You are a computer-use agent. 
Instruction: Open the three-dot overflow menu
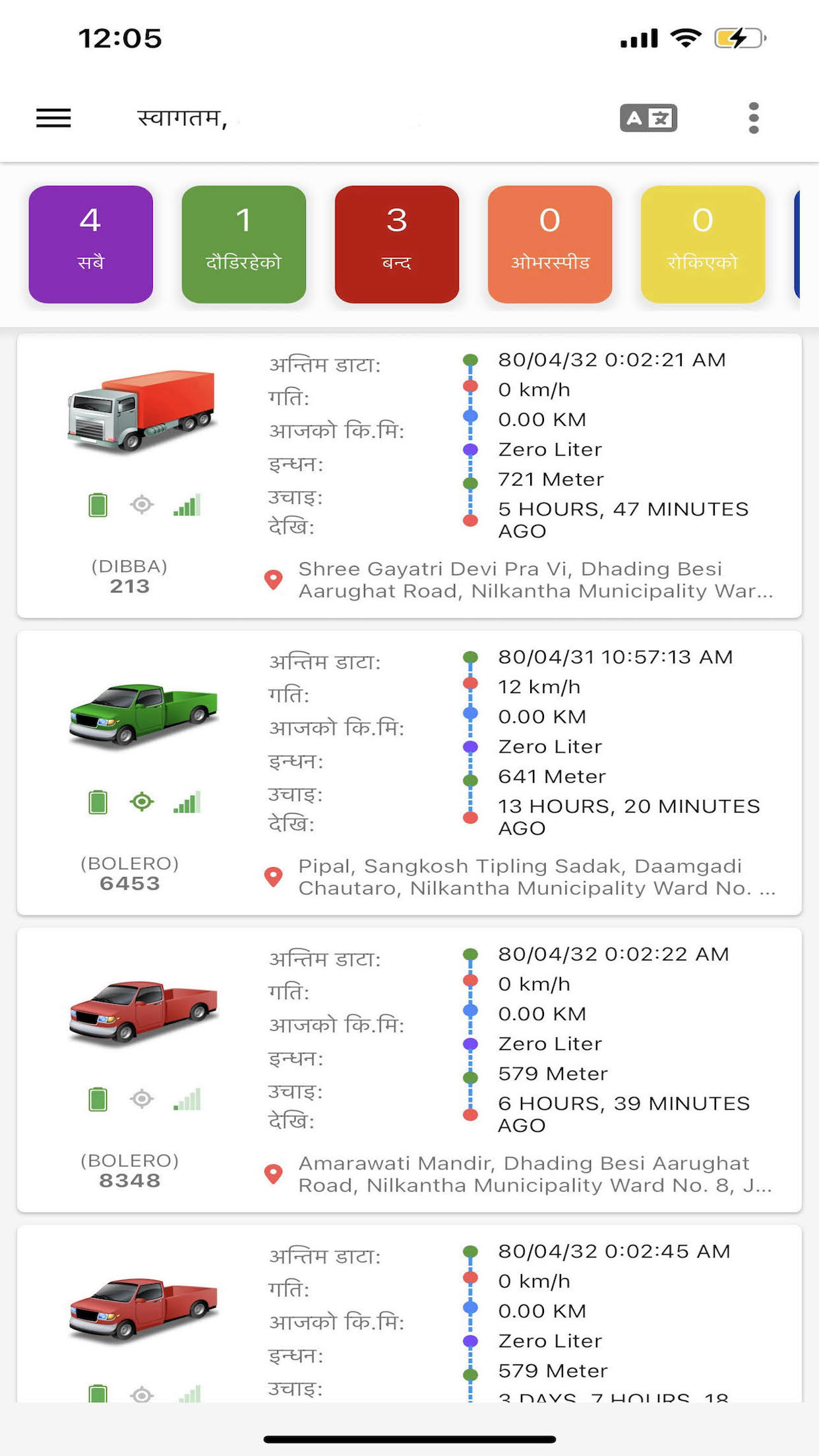tap(754, 118)
